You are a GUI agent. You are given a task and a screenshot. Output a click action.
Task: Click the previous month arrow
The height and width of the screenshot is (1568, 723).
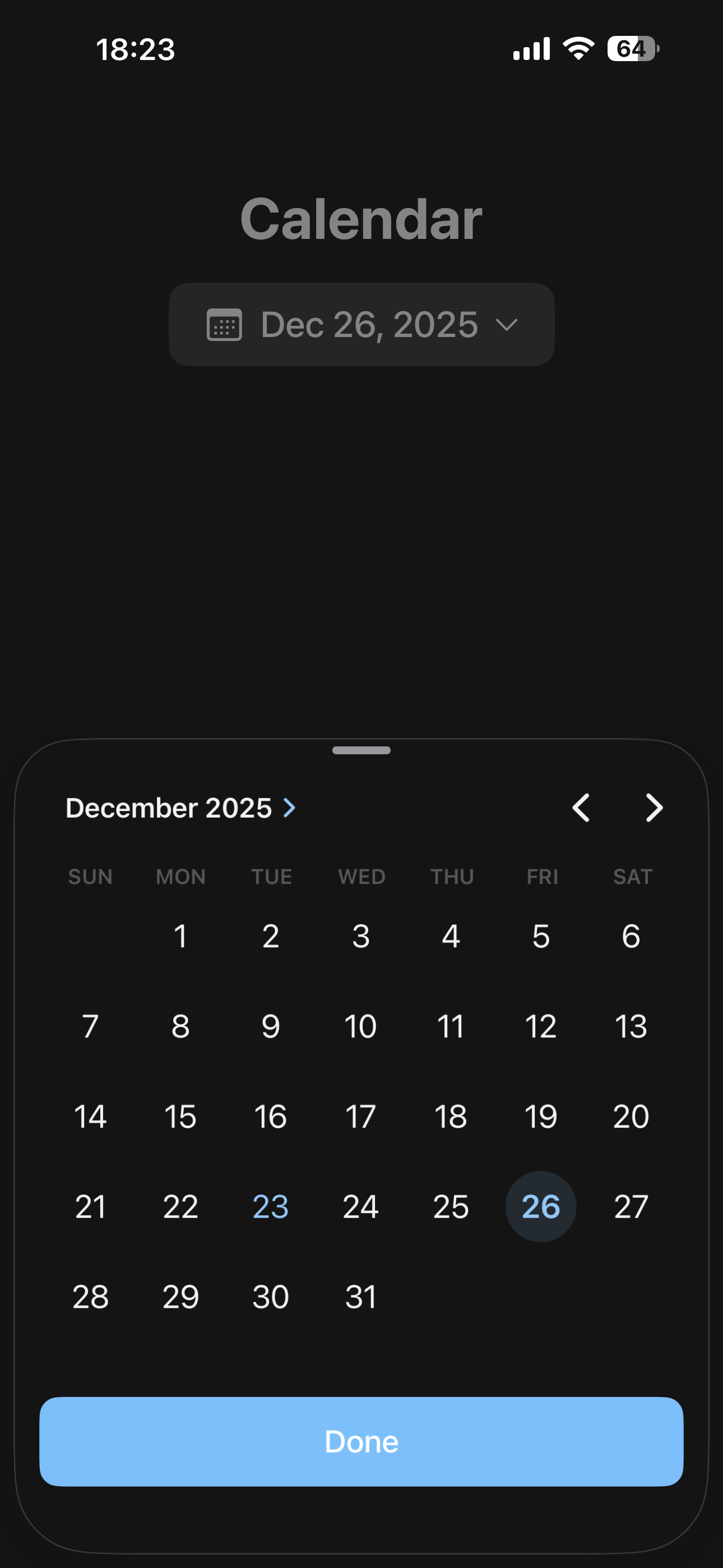pos(581,808)
